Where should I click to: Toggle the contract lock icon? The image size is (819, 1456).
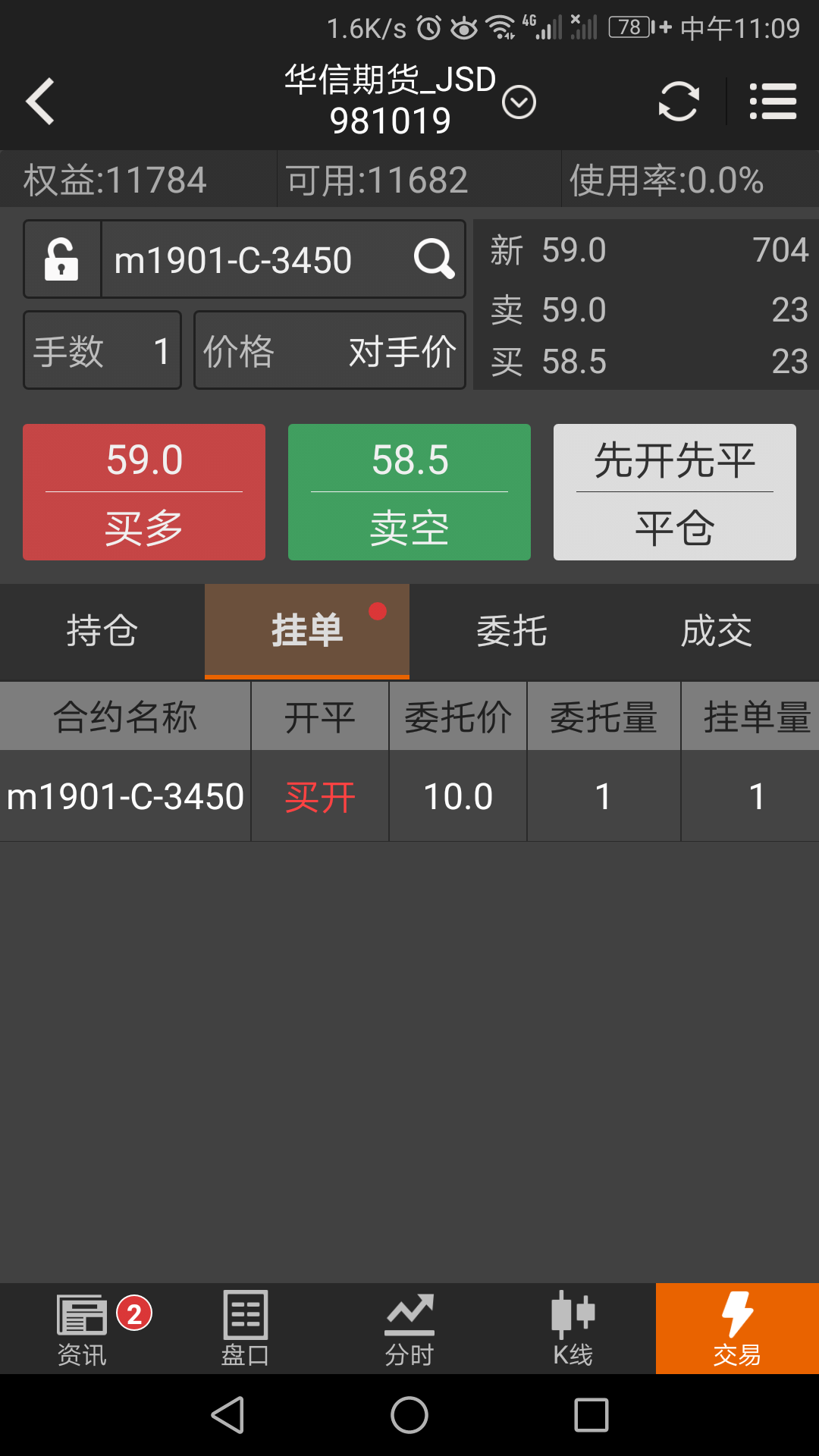point(62,259)
